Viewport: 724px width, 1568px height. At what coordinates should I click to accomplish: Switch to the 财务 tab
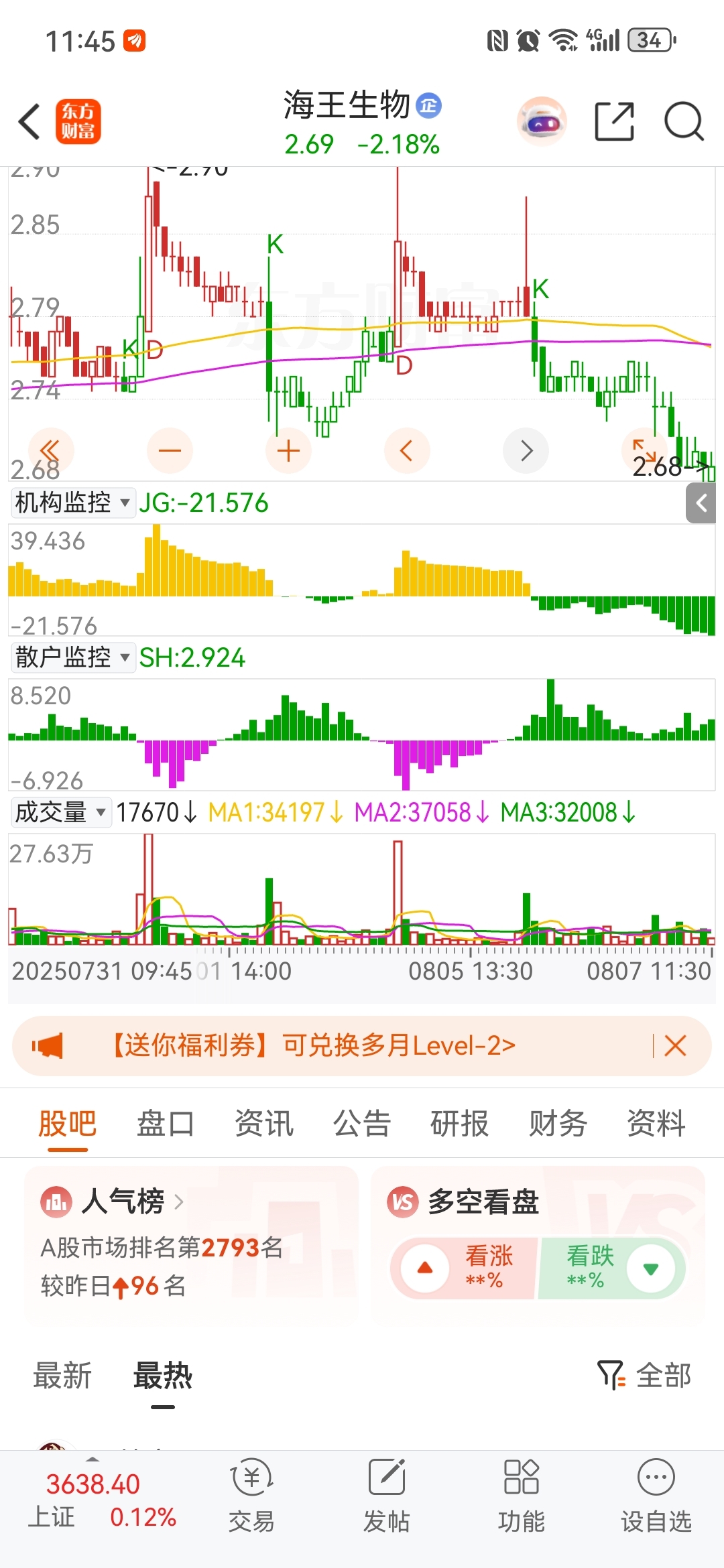click(x=558, y=1124)
